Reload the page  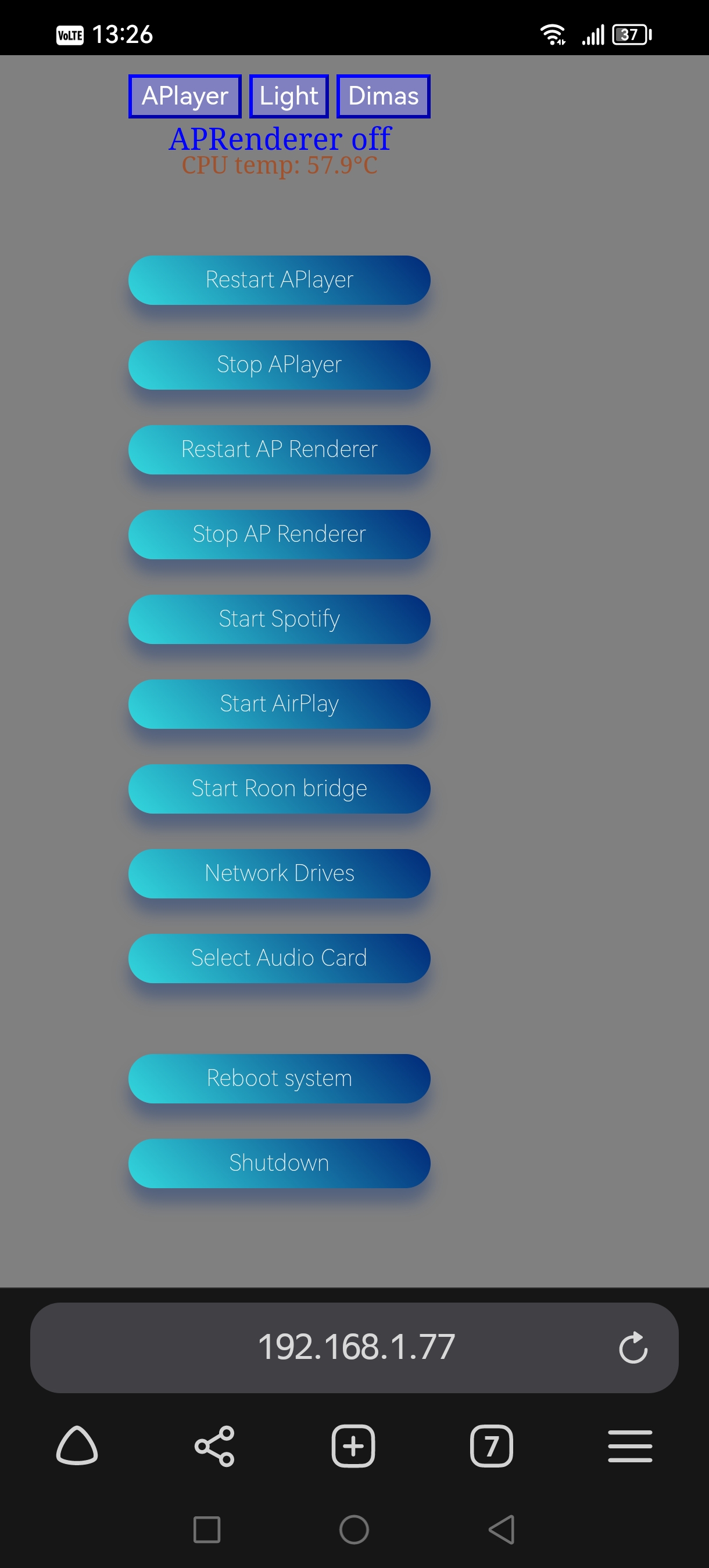(633, 1347)
